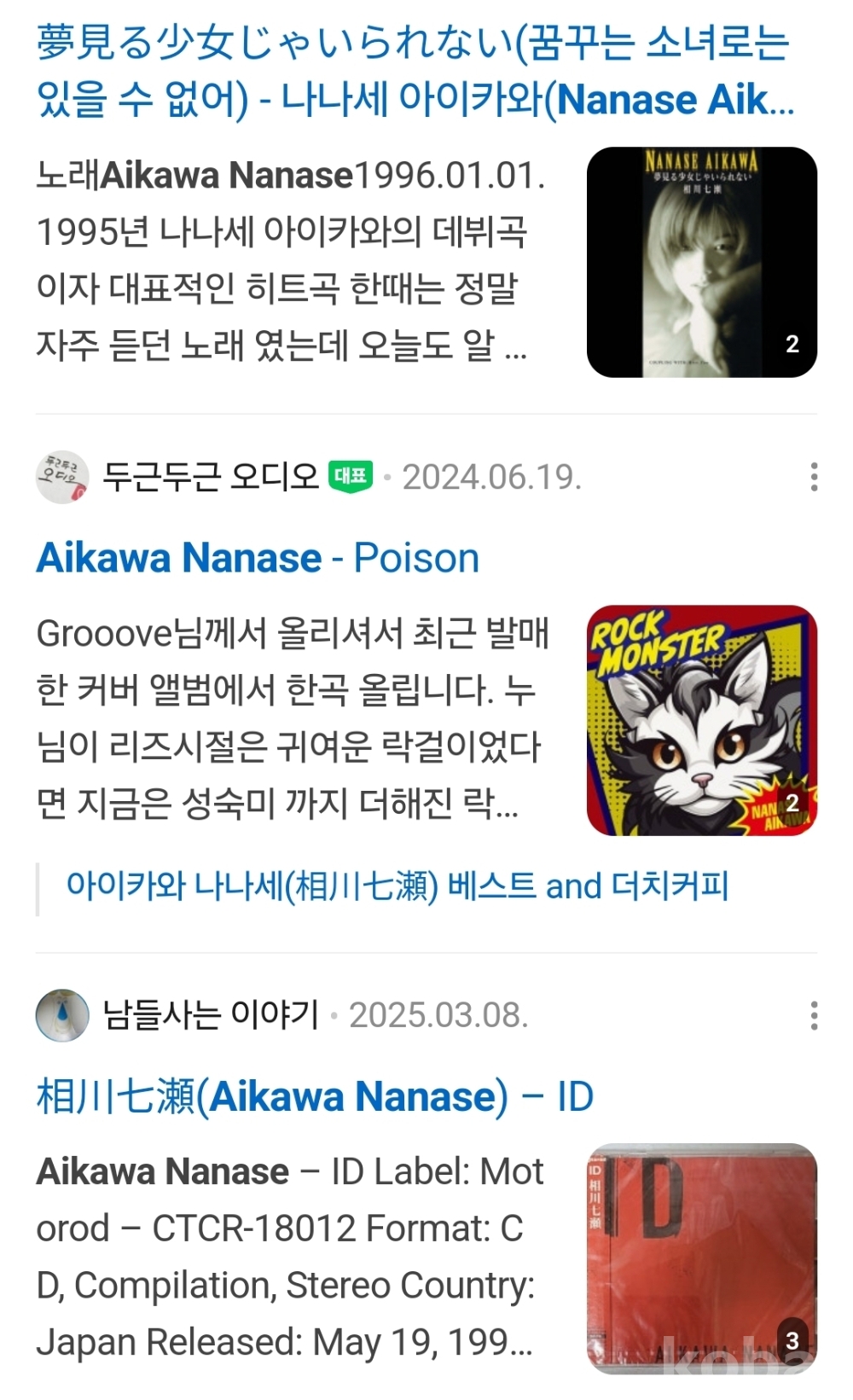Open the Aikawa Nanase - Poison result
The width and height of the screenshot is (853, 1400).
(x=258, y=558)
